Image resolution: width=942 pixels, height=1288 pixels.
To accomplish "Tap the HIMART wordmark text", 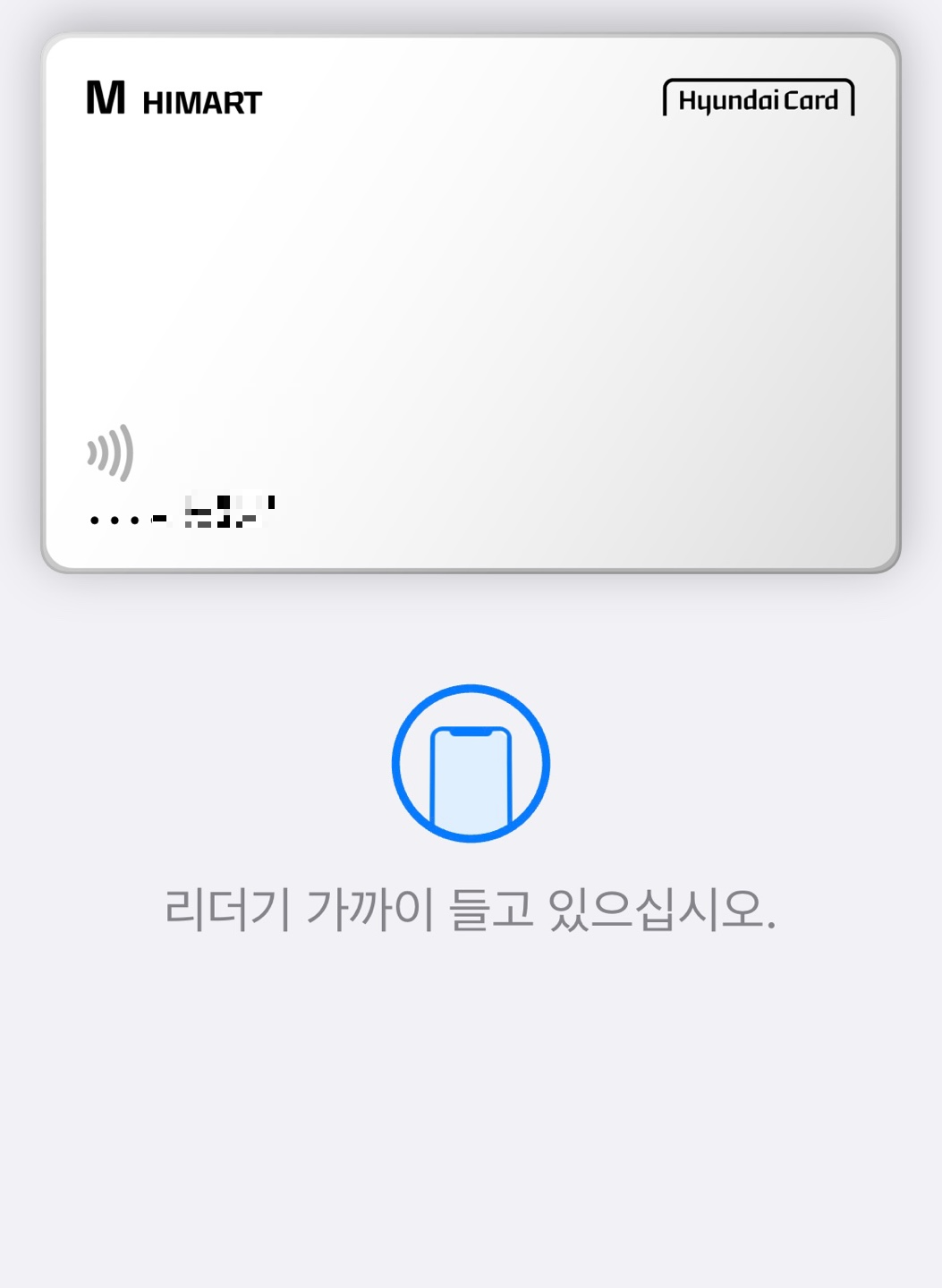I will [204, 102].
